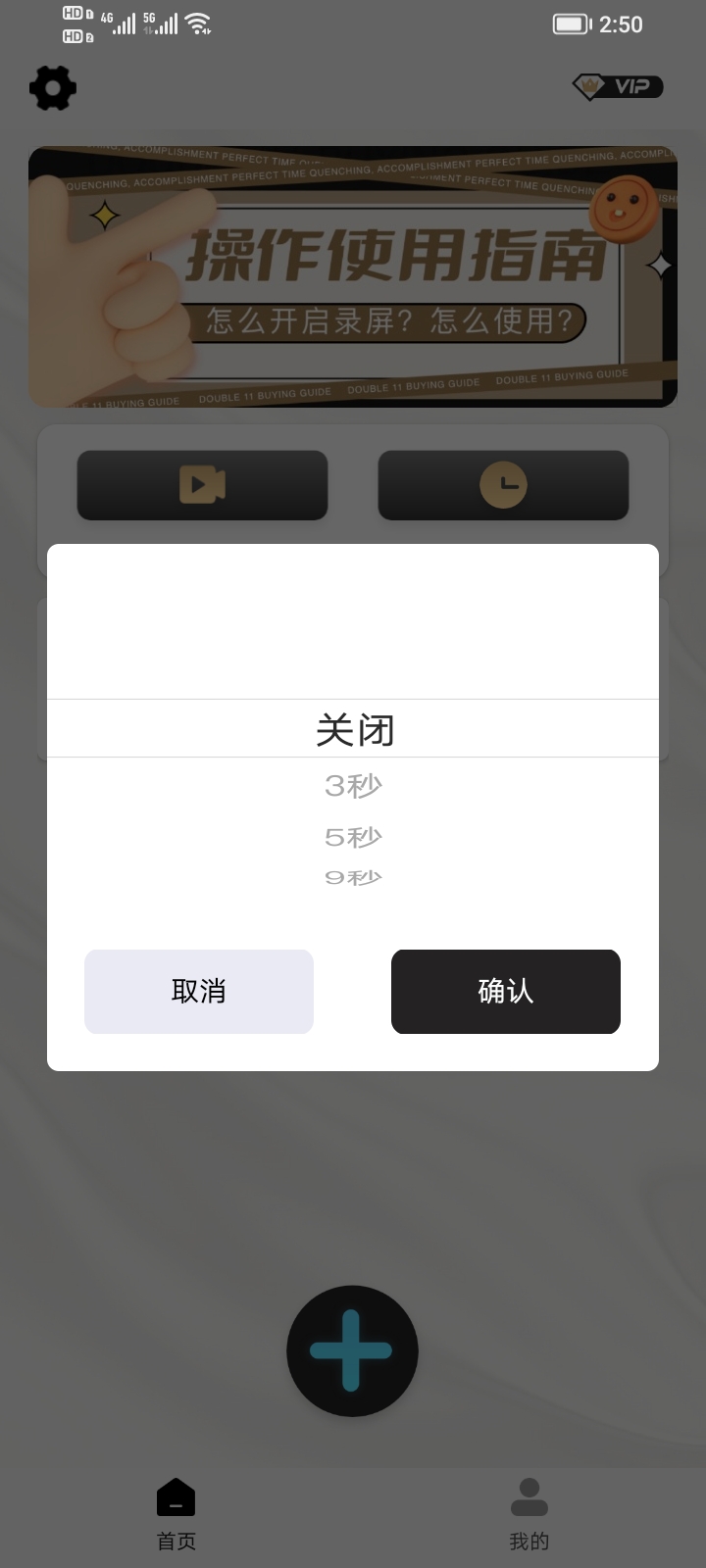Tap the smiley cookie graphic on banner
Viewport: 706px width, 1568px height.
(625, 211)
